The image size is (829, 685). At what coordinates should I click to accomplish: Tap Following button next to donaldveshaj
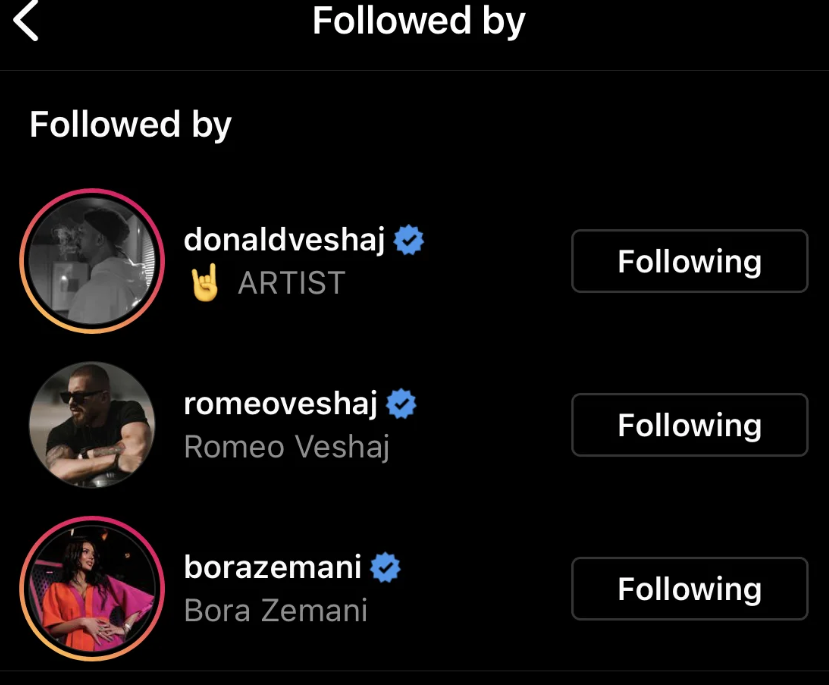(x=689, y=261)
